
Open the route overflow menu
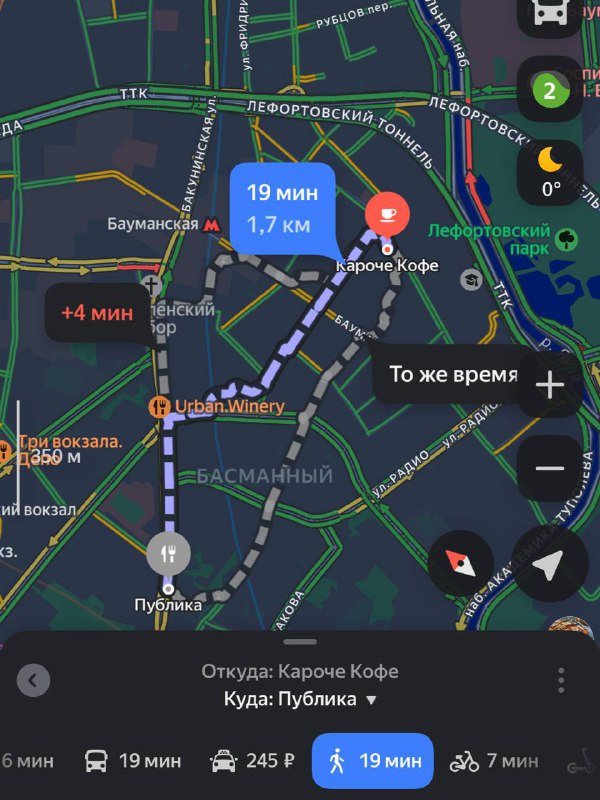point(561,680)
